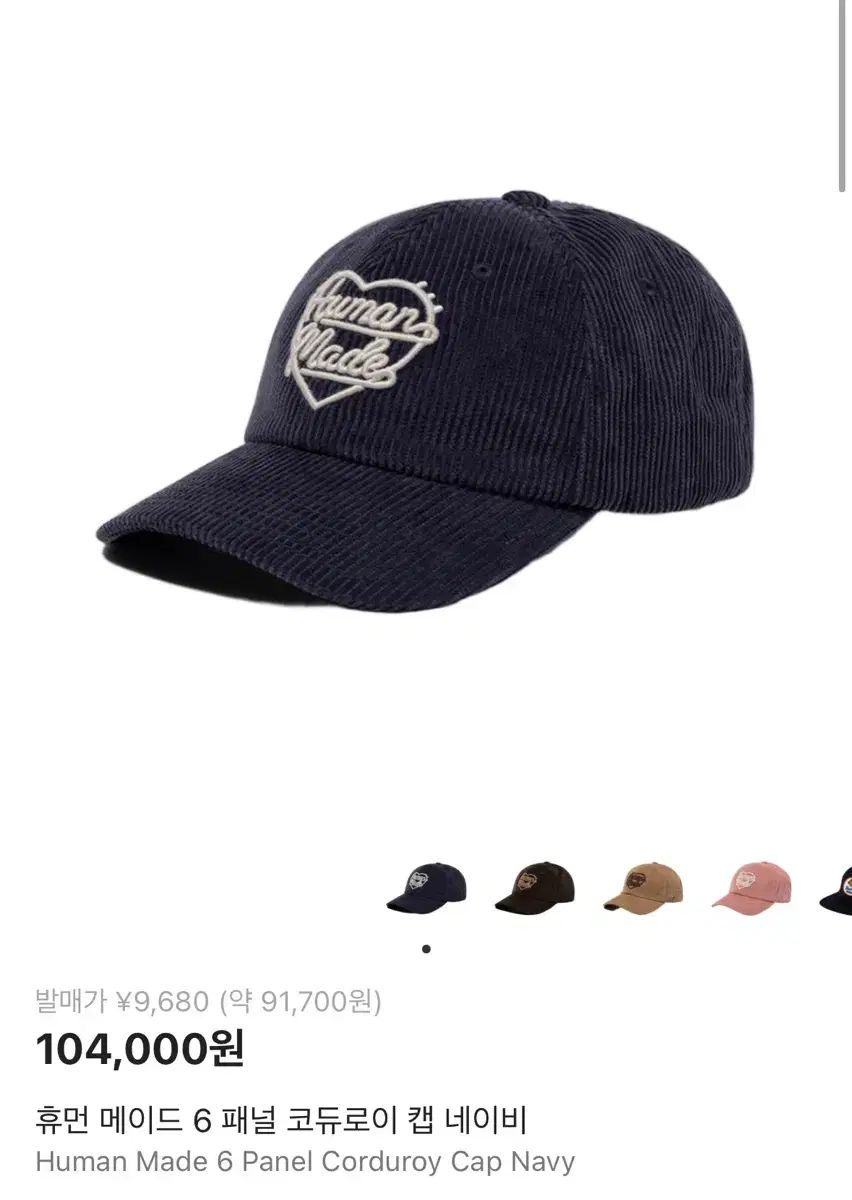The height and width of the screenshot is (1200, 852).
Task: Select the dark brown cap variant
Action: click(x=534, y=886)
